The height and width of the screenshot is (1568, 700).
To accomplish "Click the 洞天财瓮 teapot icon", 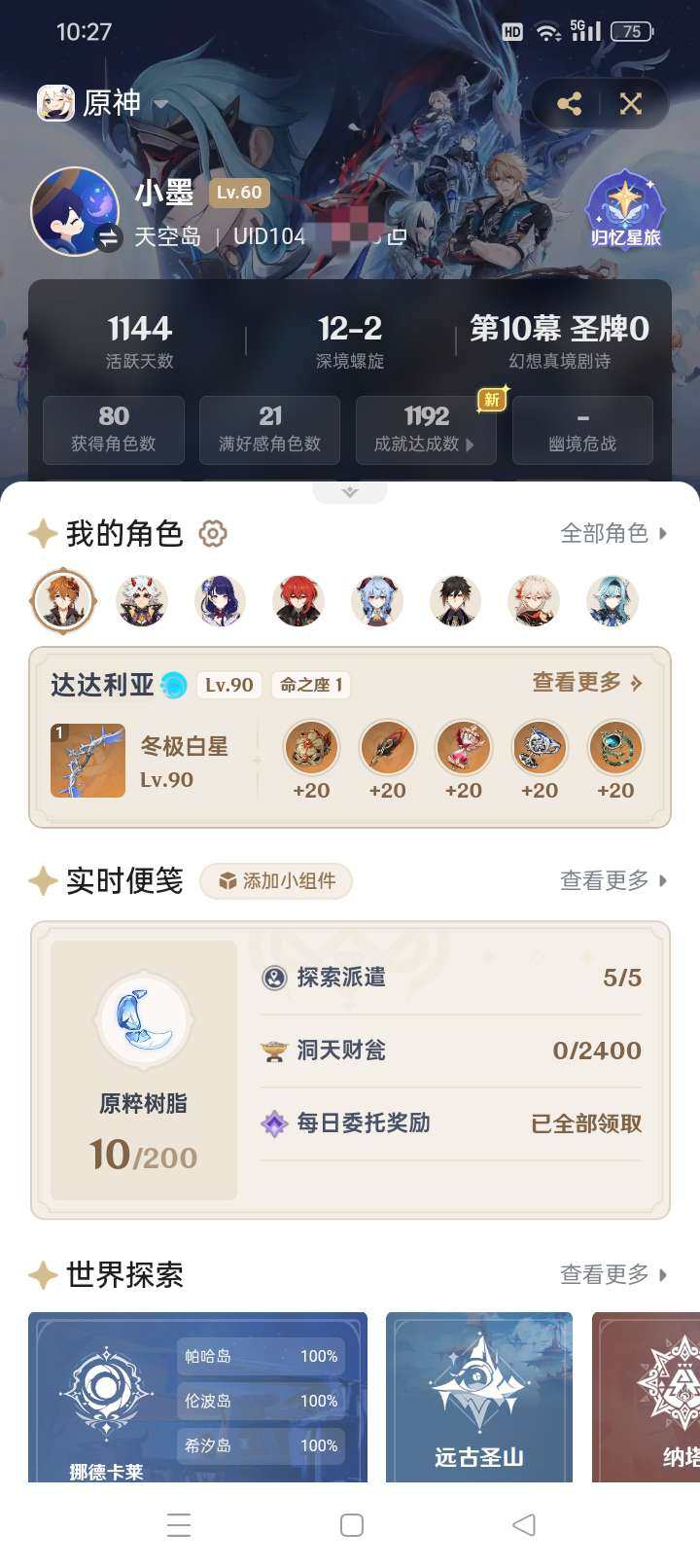I will coord(273,1051).
